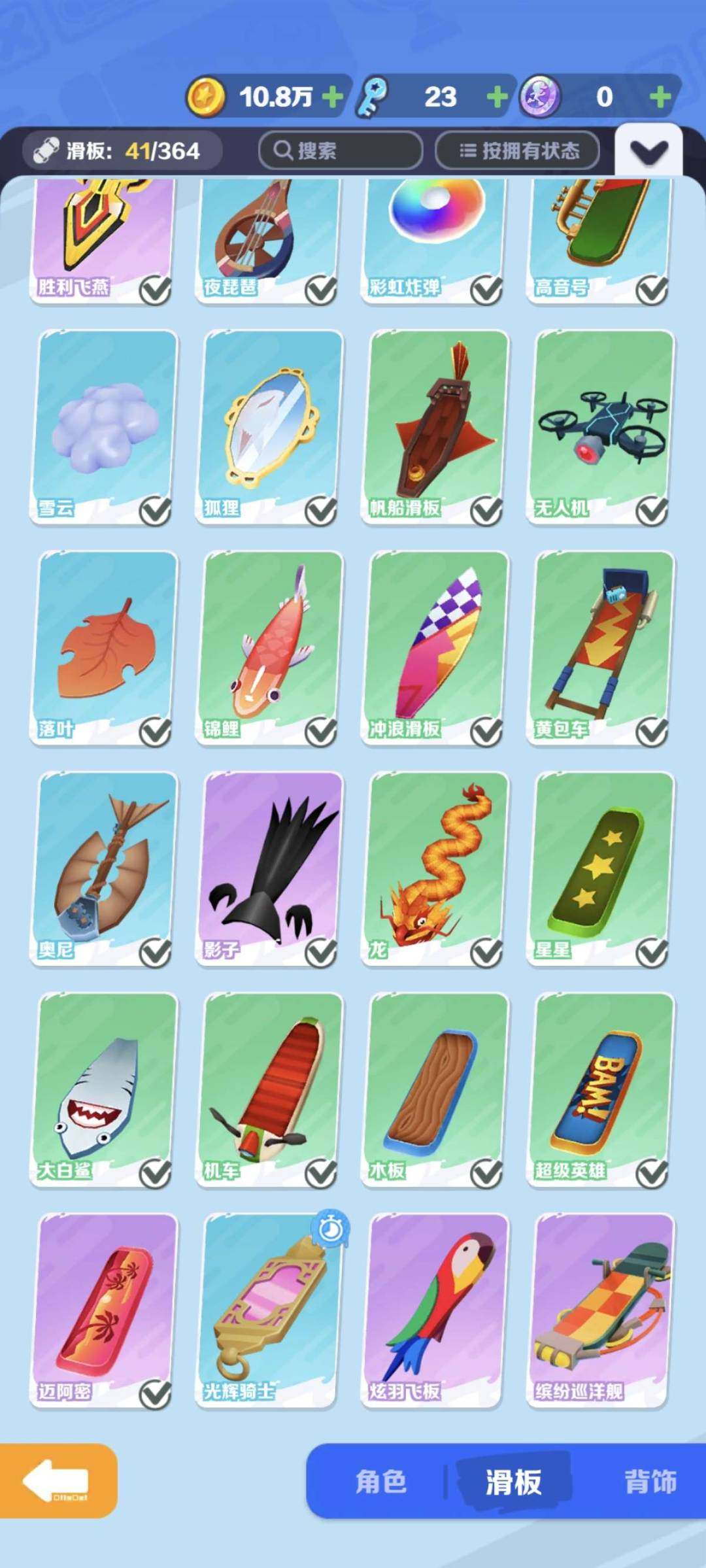Select the 超级英雄 BAM board
The height and width of the screenshot is (1568, 706).
tap(601, 1089)
